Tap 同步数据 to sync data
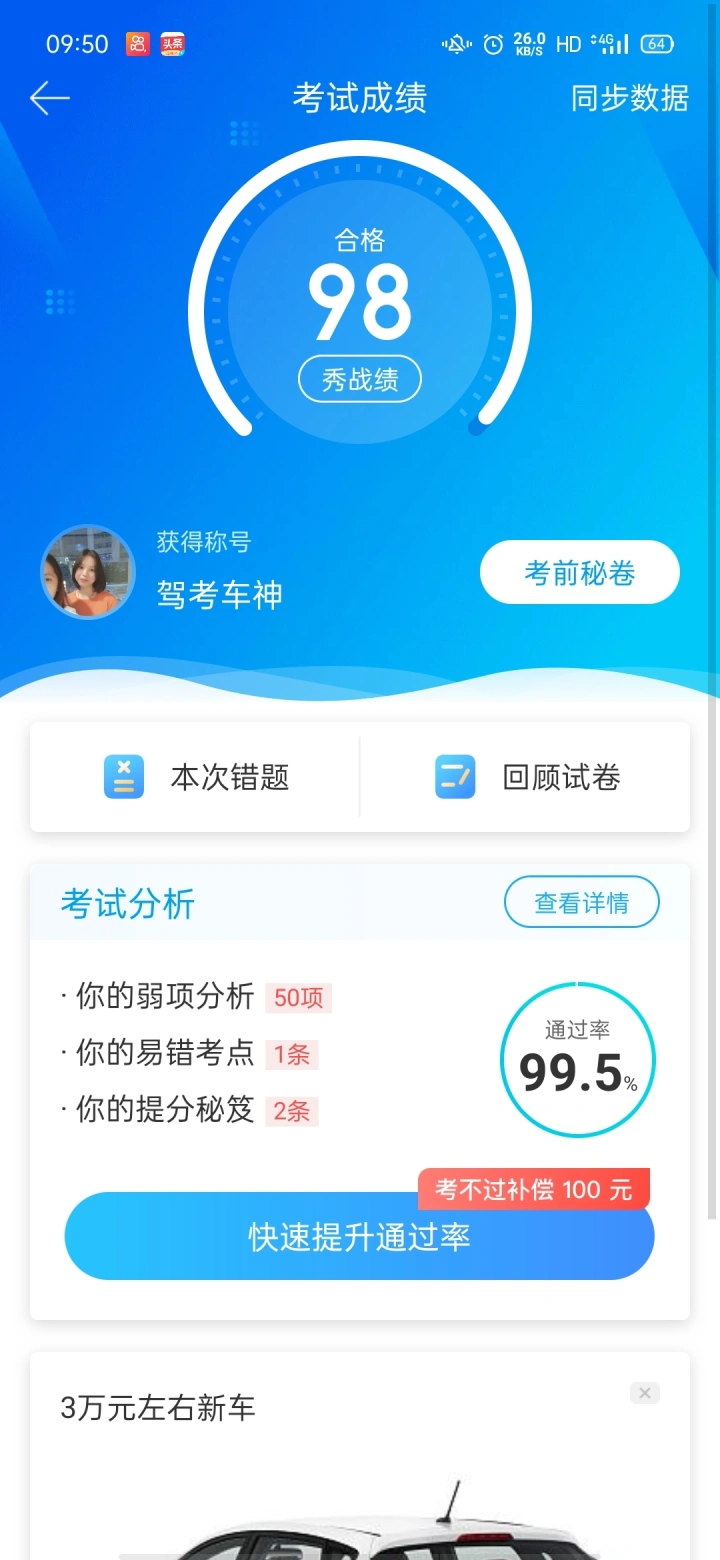Viewport: 720px width, 1560px height. click(629, 98)
